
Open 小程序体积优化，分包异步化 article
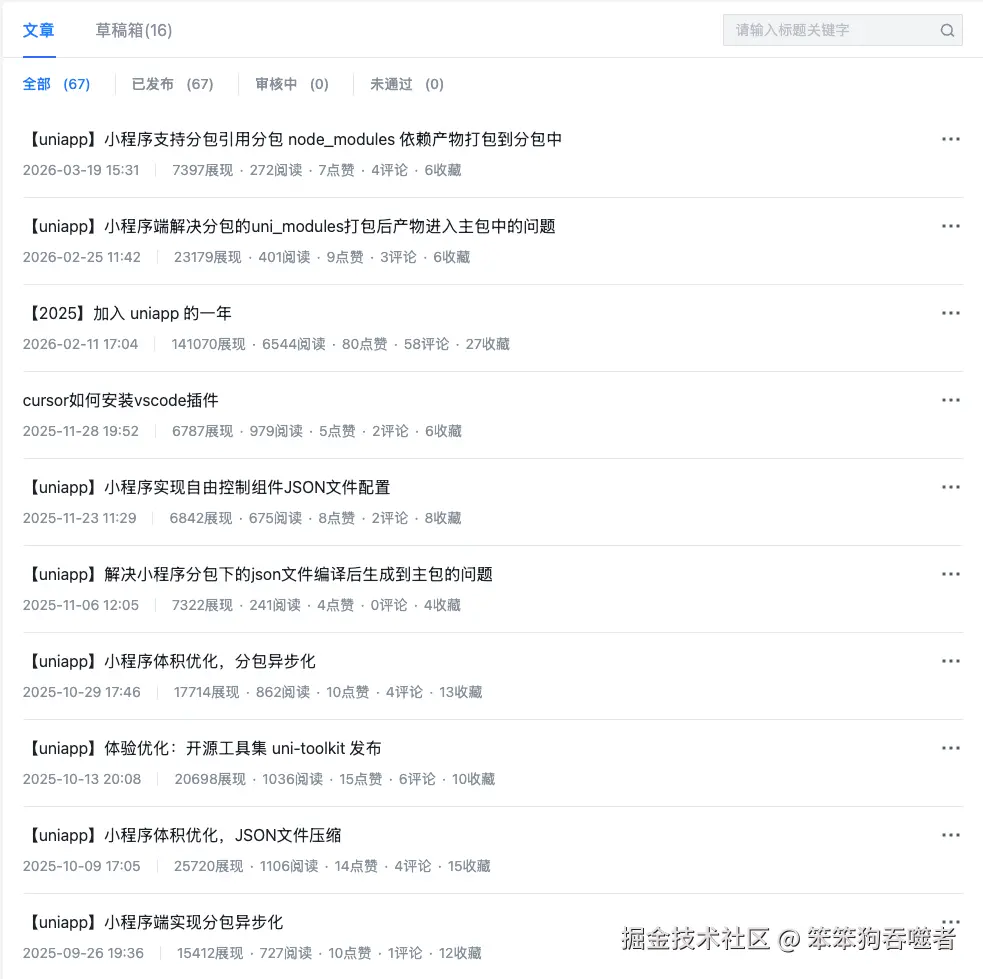point(169,661)
